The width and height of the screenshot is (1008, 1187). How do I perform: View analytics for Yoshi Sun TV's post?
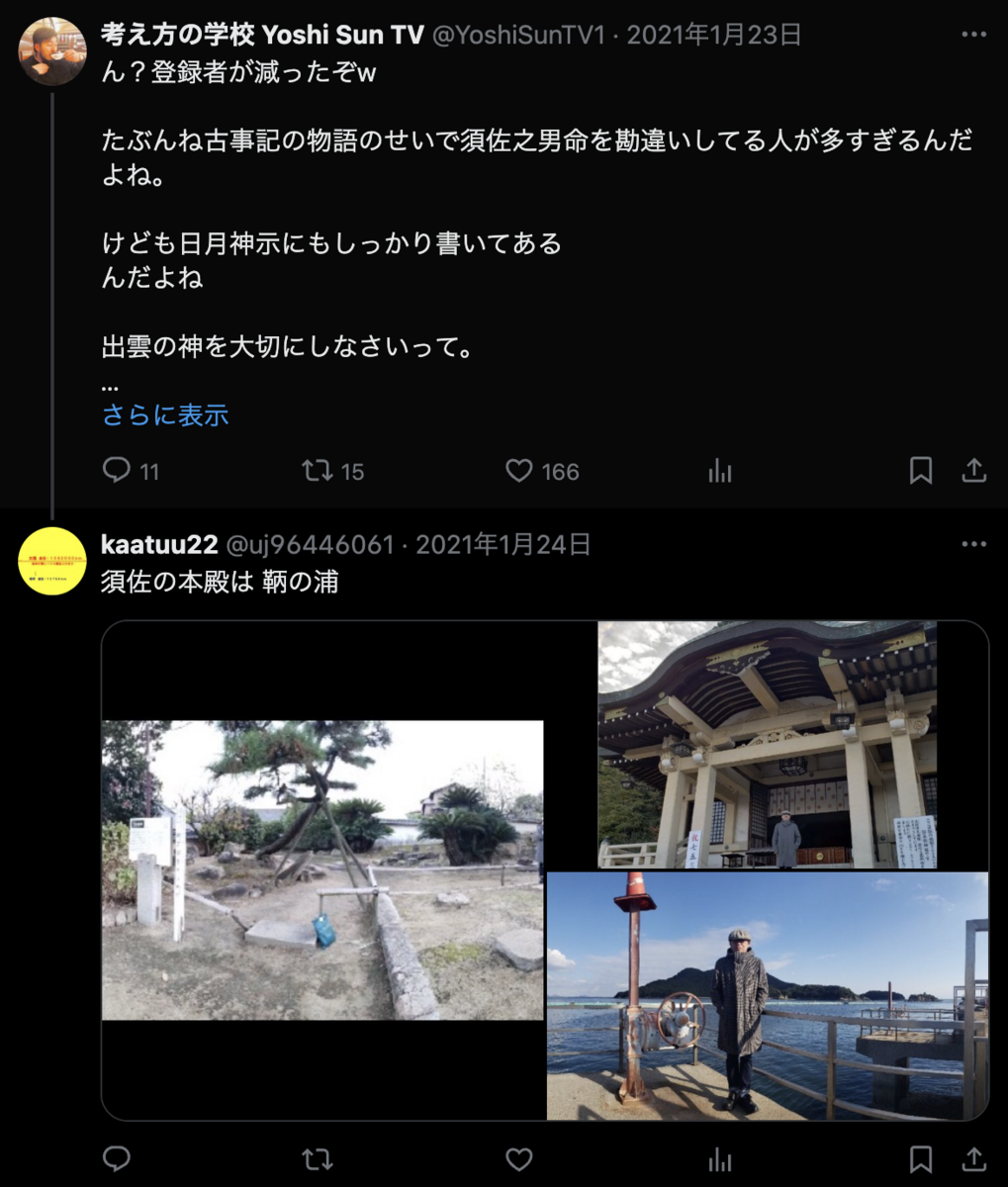(x=720, y=471)
